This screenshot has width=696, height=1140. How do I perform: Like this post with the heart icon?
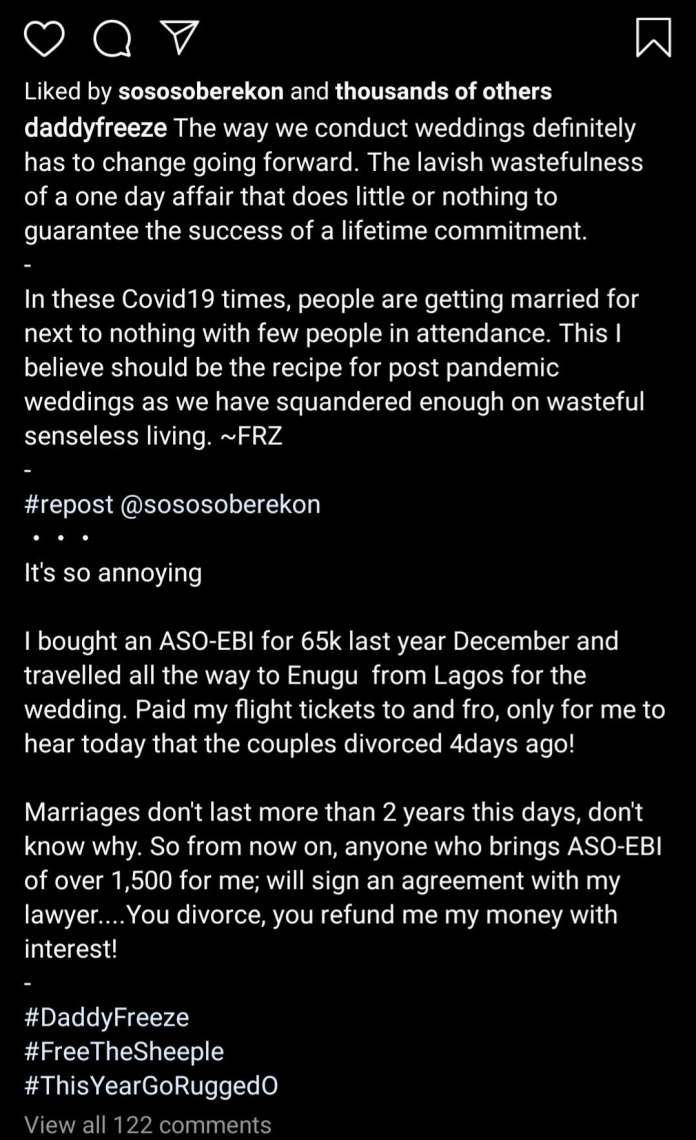[44, 38]
